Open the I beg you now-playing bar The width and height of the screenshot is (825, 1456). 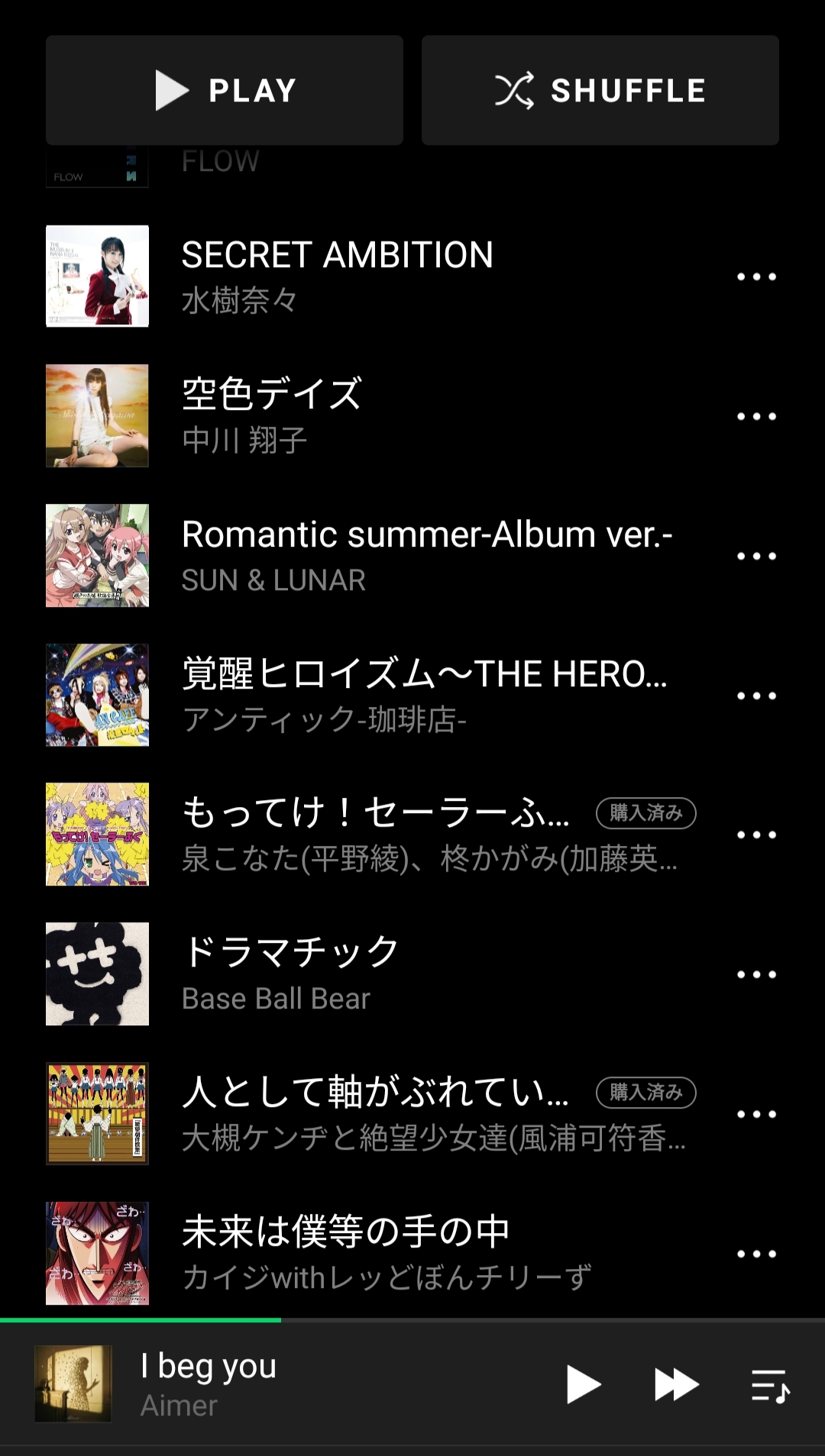[x=306, y=1385]
